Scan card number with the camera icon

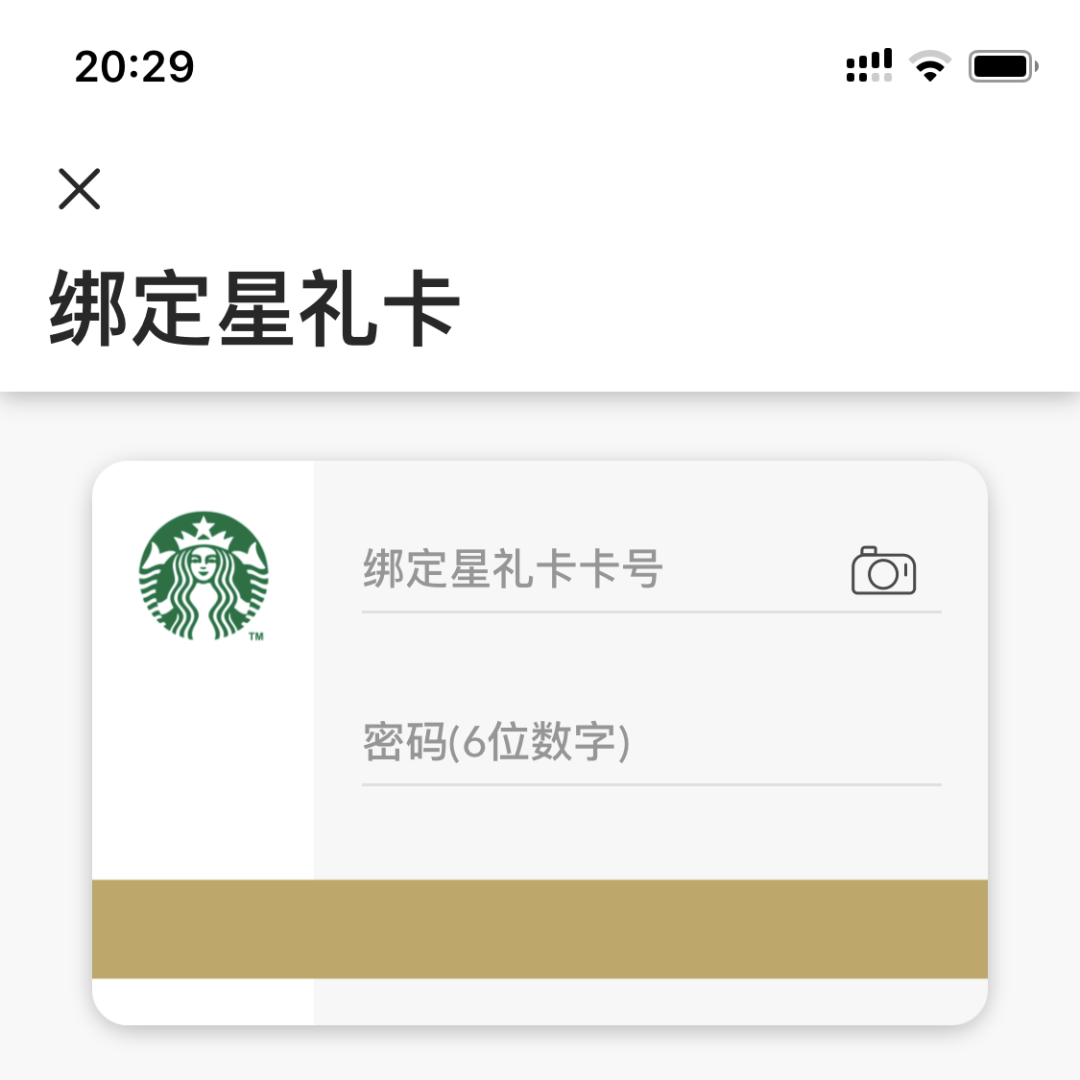click(884, 570)
